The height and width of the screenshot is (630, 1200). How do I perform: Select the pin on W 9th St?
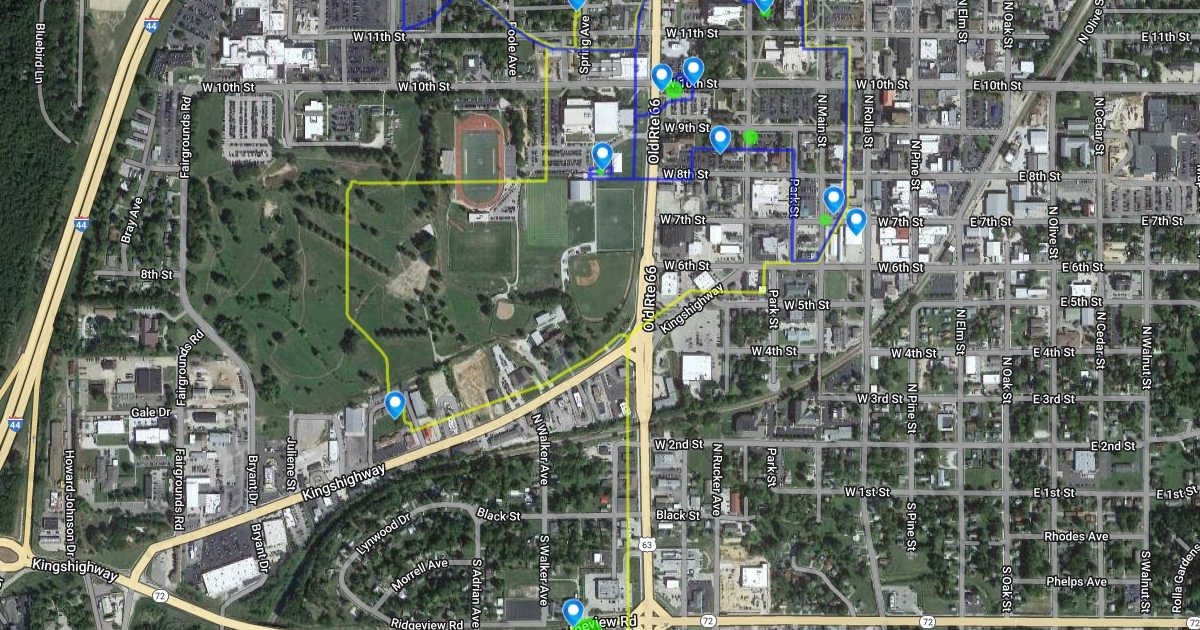pos(720,139)
